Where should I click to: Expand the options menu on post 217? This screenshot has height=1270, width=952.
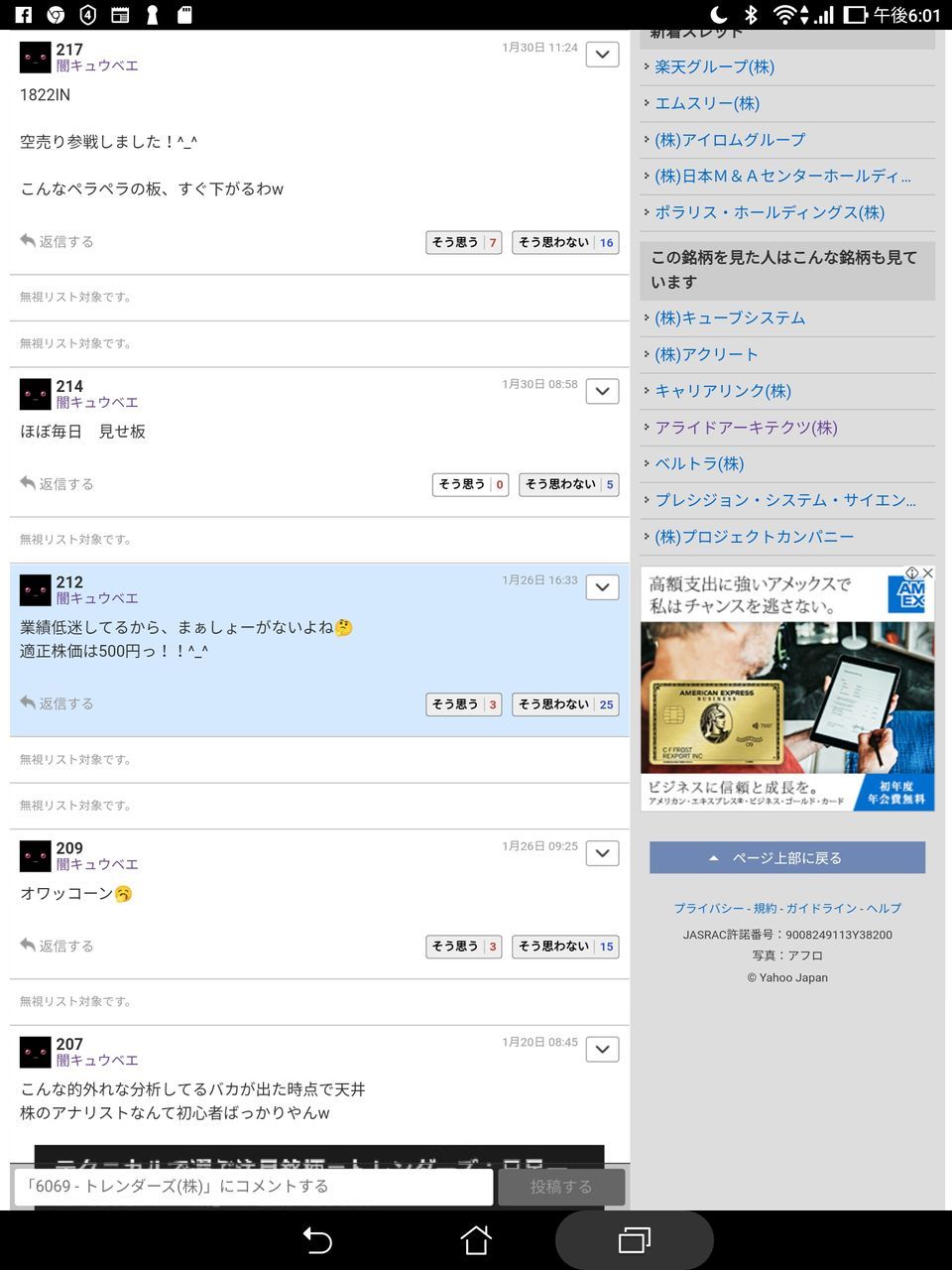coord(602,55)
